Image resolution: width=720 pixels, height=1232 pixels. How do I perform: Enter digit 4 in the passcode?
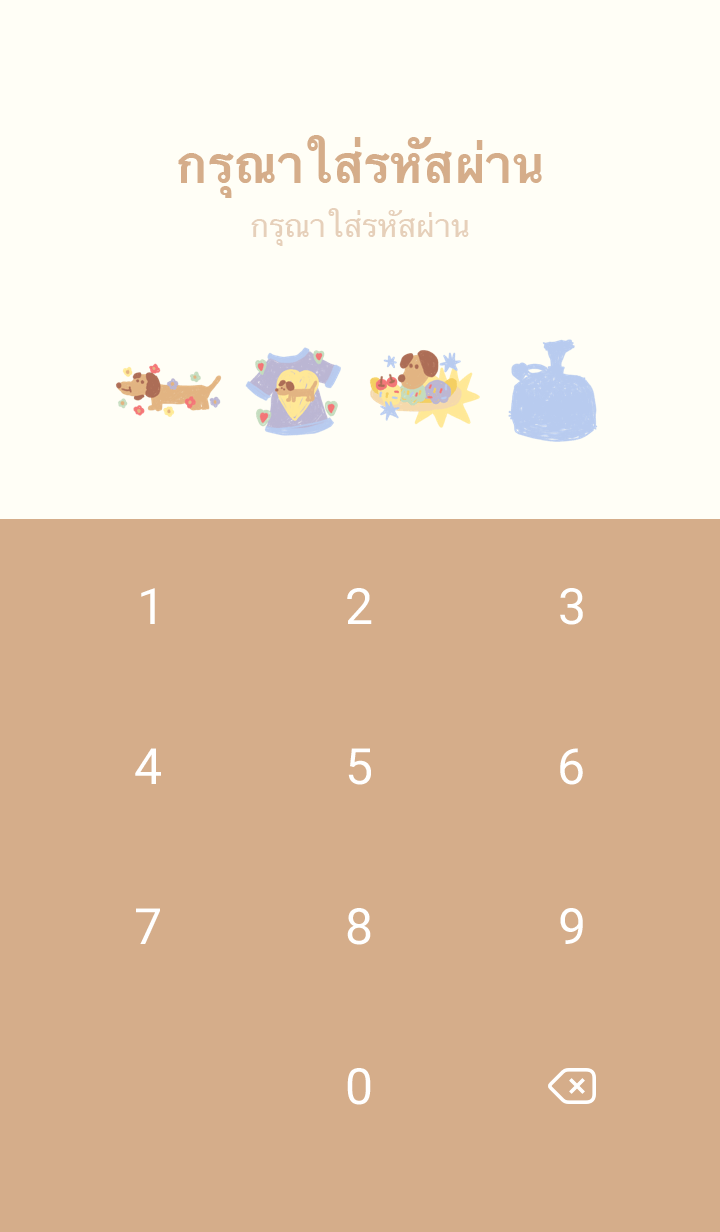(149, 767)
